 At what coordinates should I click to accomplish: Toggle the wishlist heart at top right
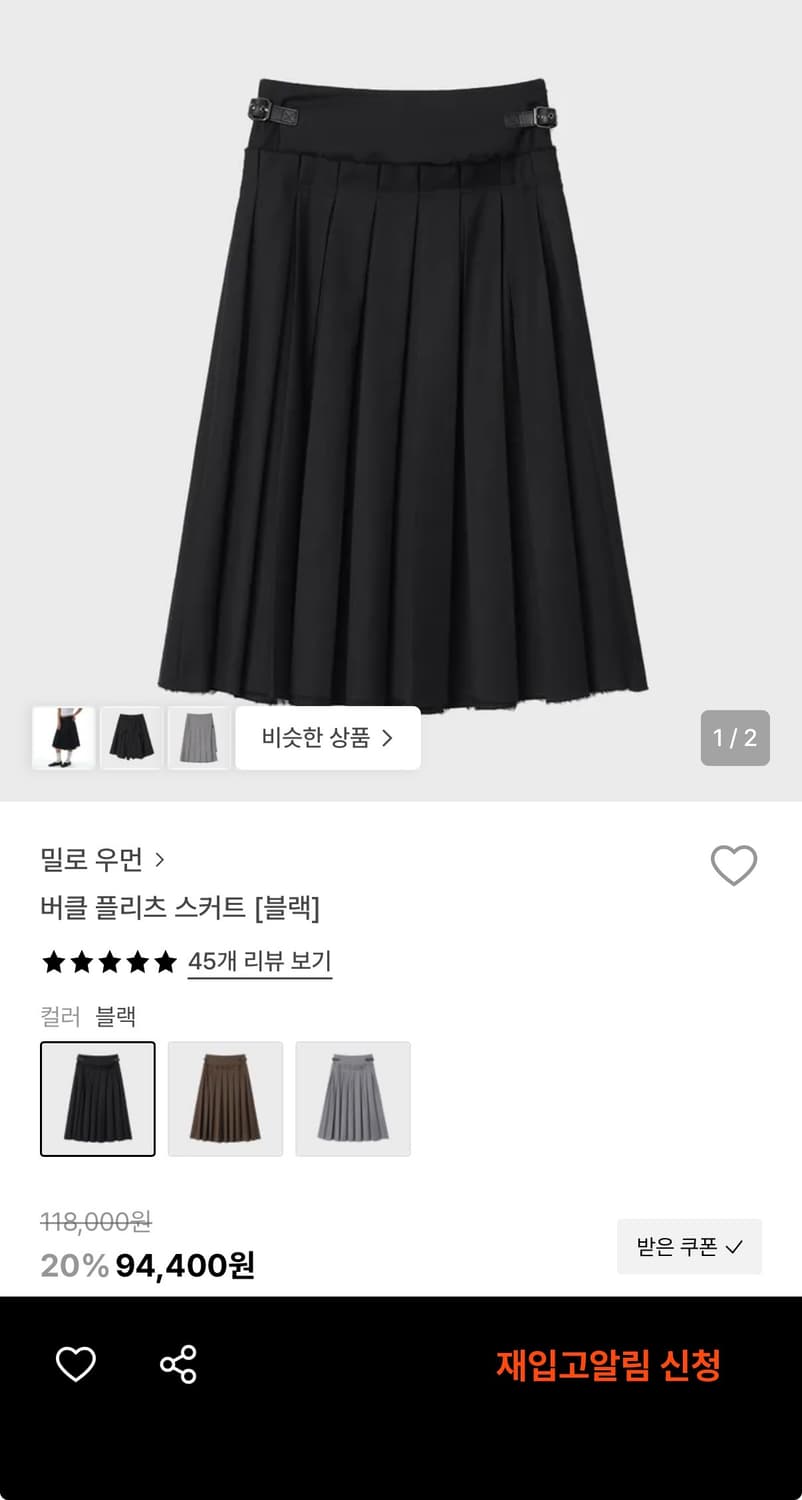(735, 866)
